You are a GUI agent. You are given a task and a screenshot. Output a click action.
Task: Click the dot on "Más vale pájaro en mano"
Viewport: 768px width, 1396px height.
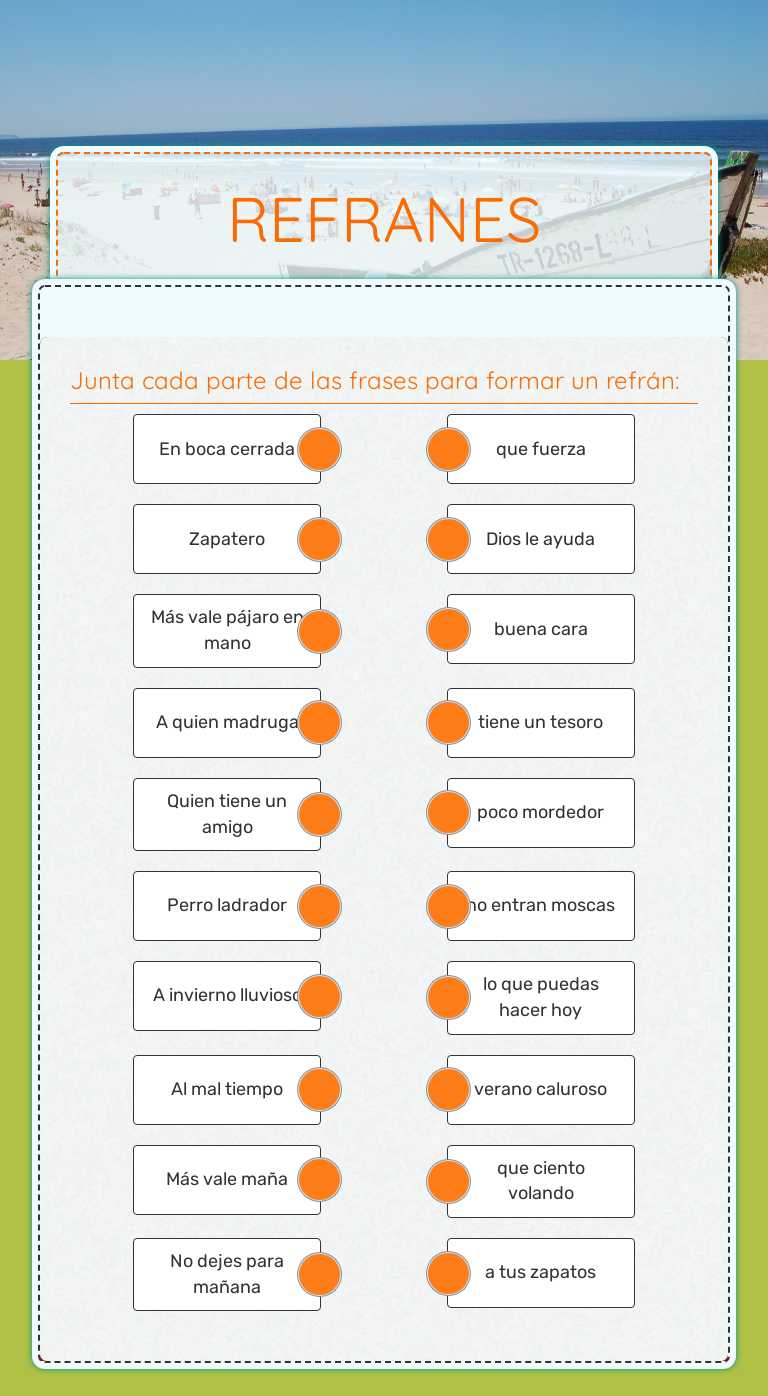click(319, 630)
